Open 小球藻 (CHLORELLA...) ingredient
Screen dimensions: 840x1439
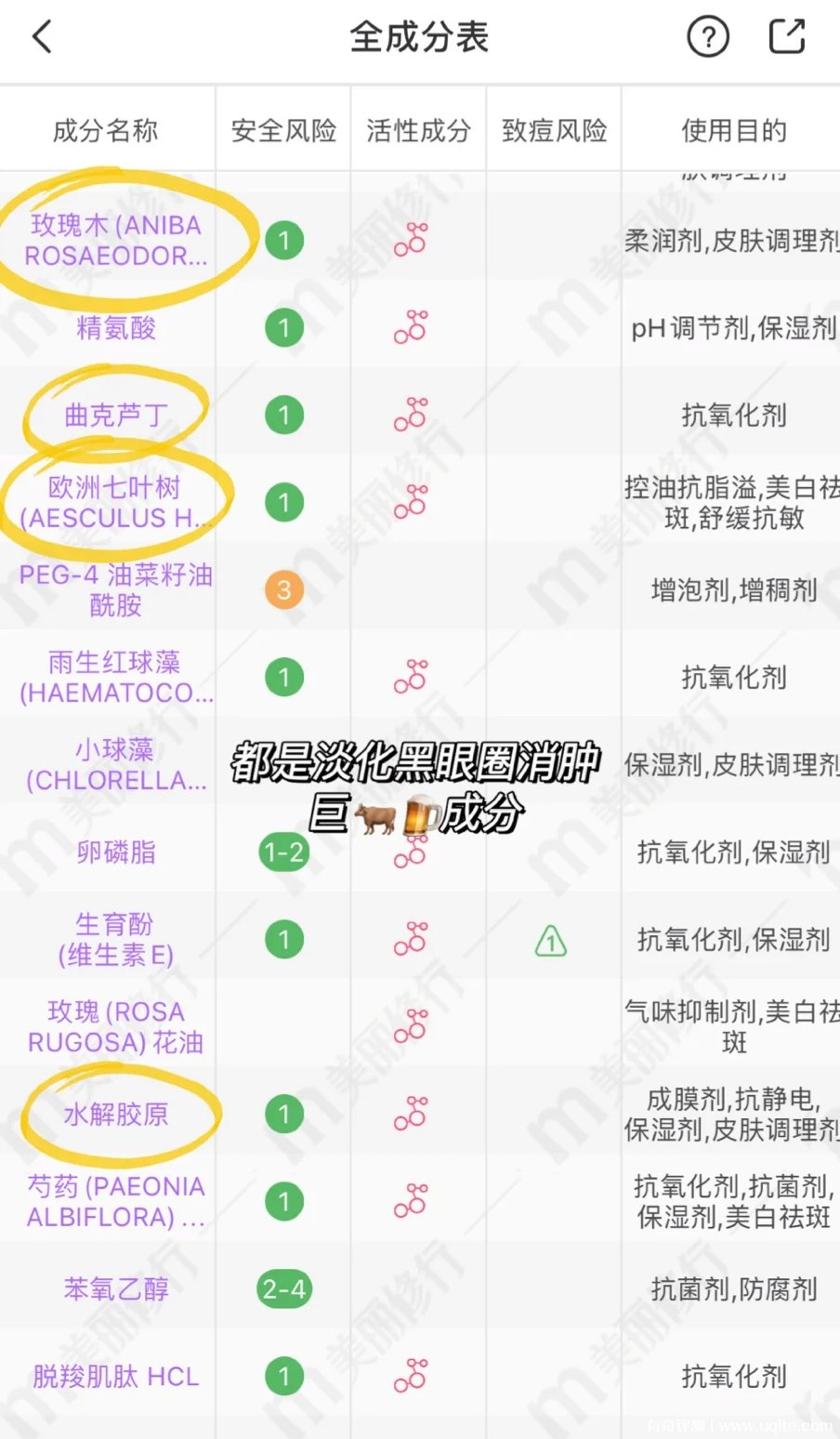click(115, 765)
